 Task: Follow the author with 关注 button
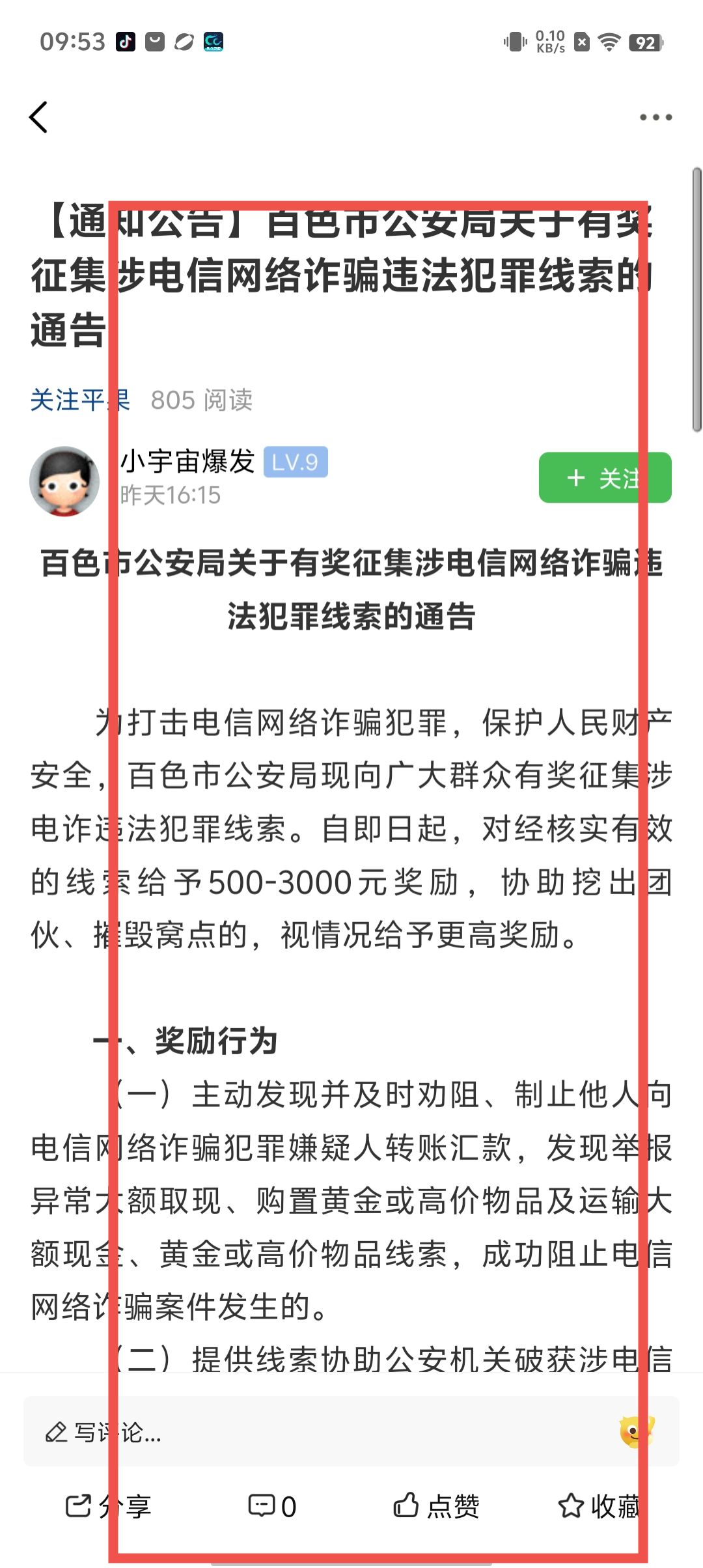coord(604,478)
